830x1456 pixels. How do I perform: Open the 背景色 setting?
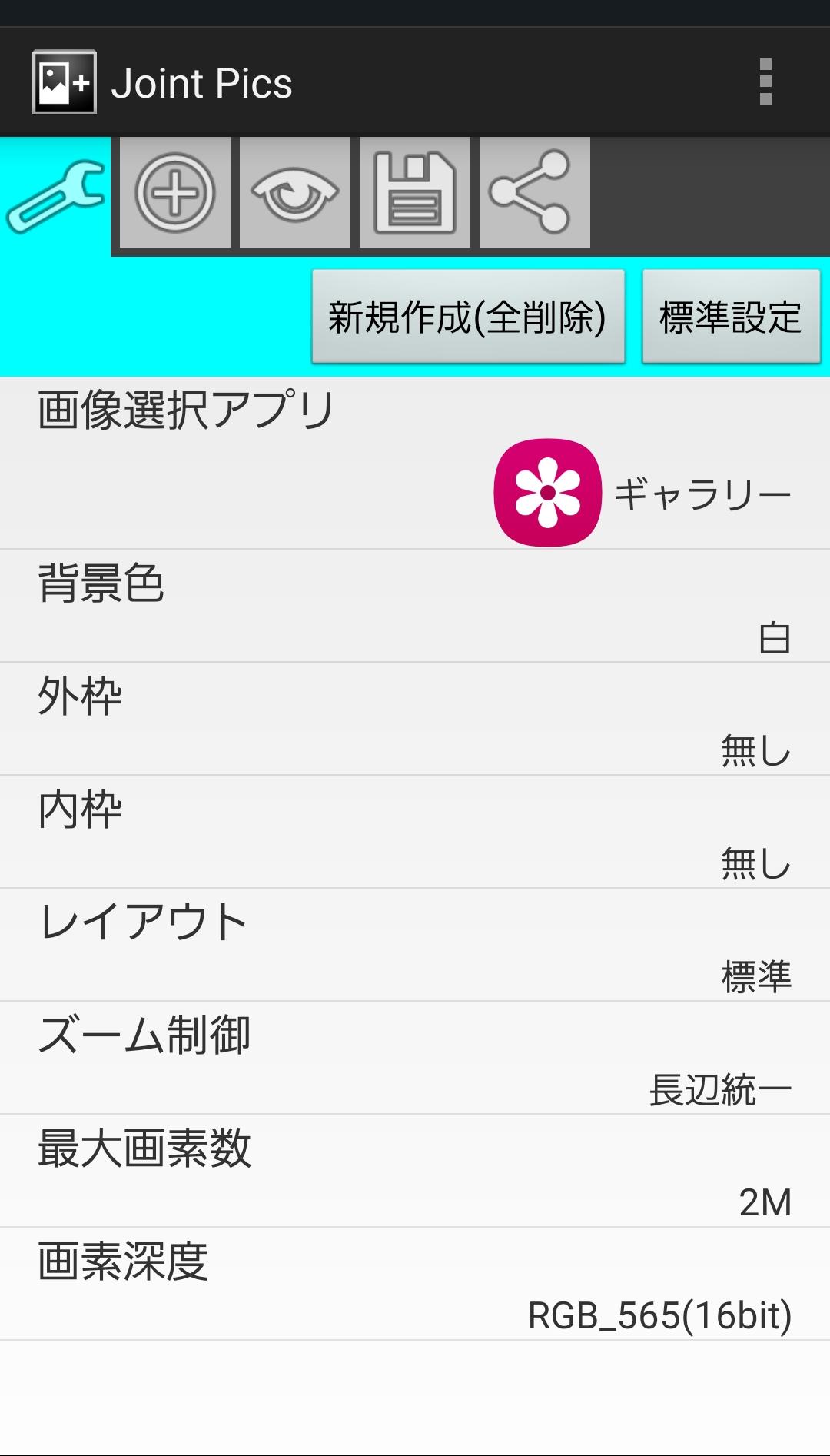click(x=415, y=606)
